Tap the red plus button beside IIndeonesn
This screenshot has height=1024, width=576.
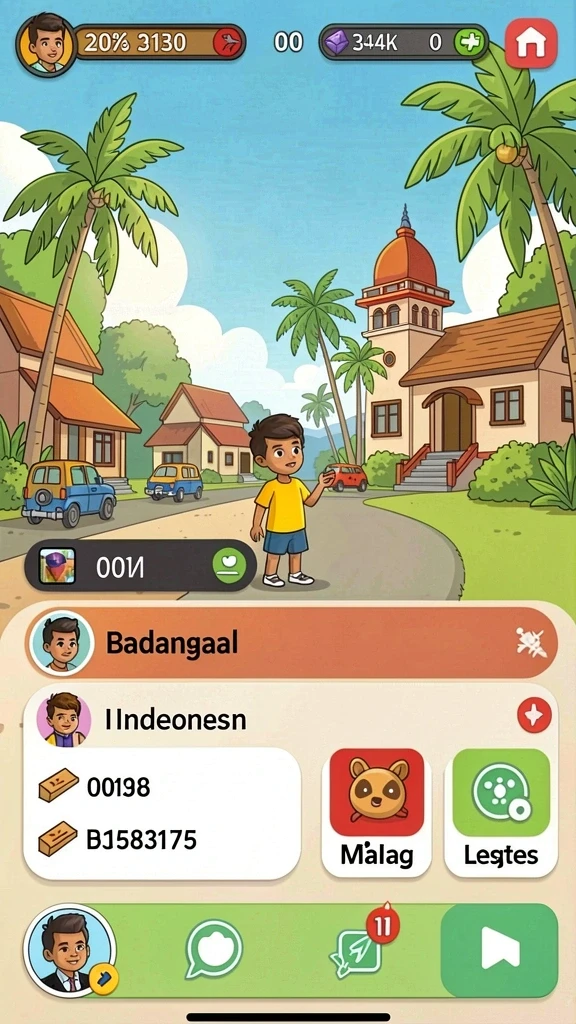(534, 716)
